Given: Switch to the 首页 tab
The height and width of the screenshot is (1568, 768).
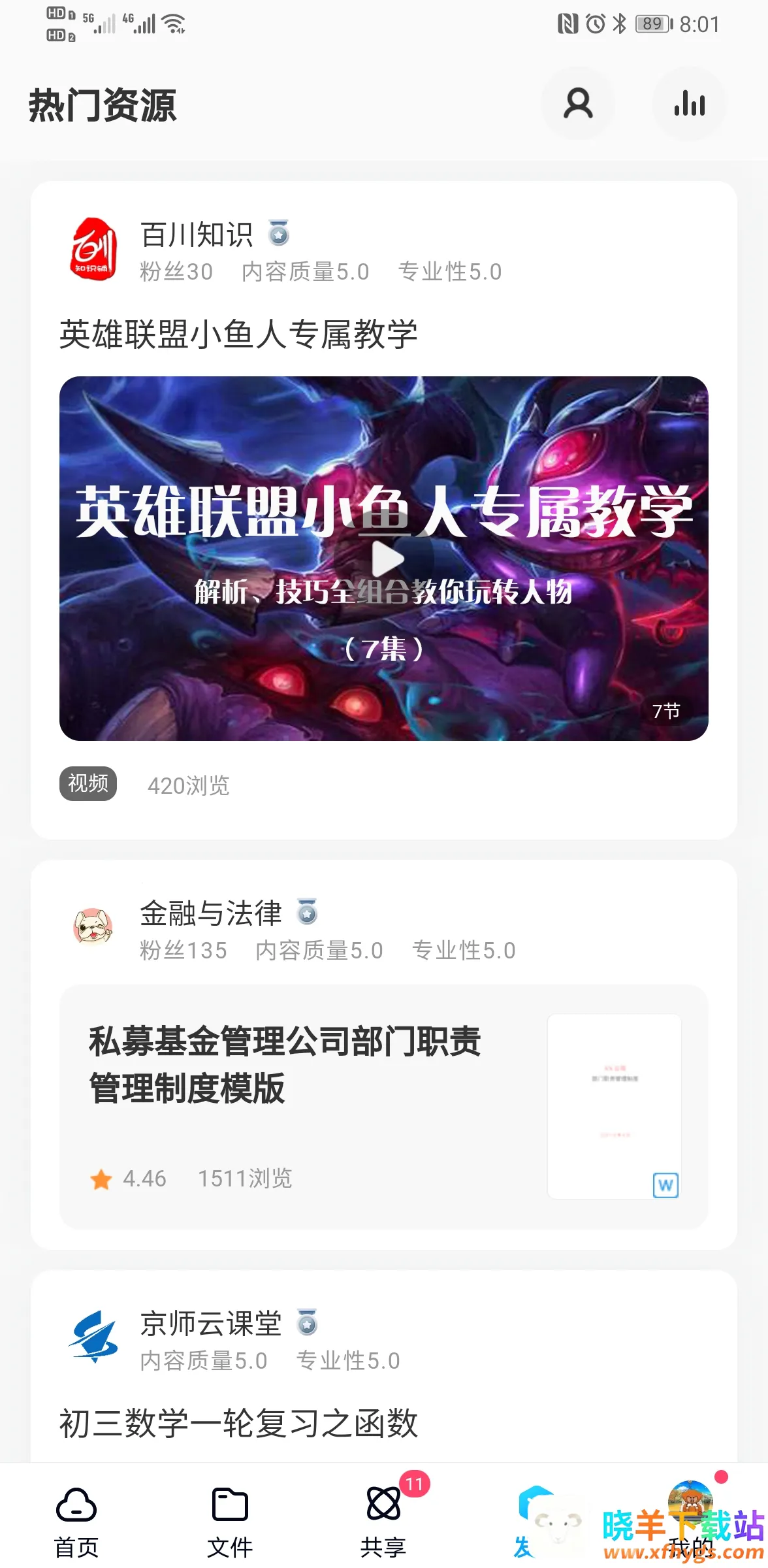Looking at the screenshot, I should (x=76, y=1520).
